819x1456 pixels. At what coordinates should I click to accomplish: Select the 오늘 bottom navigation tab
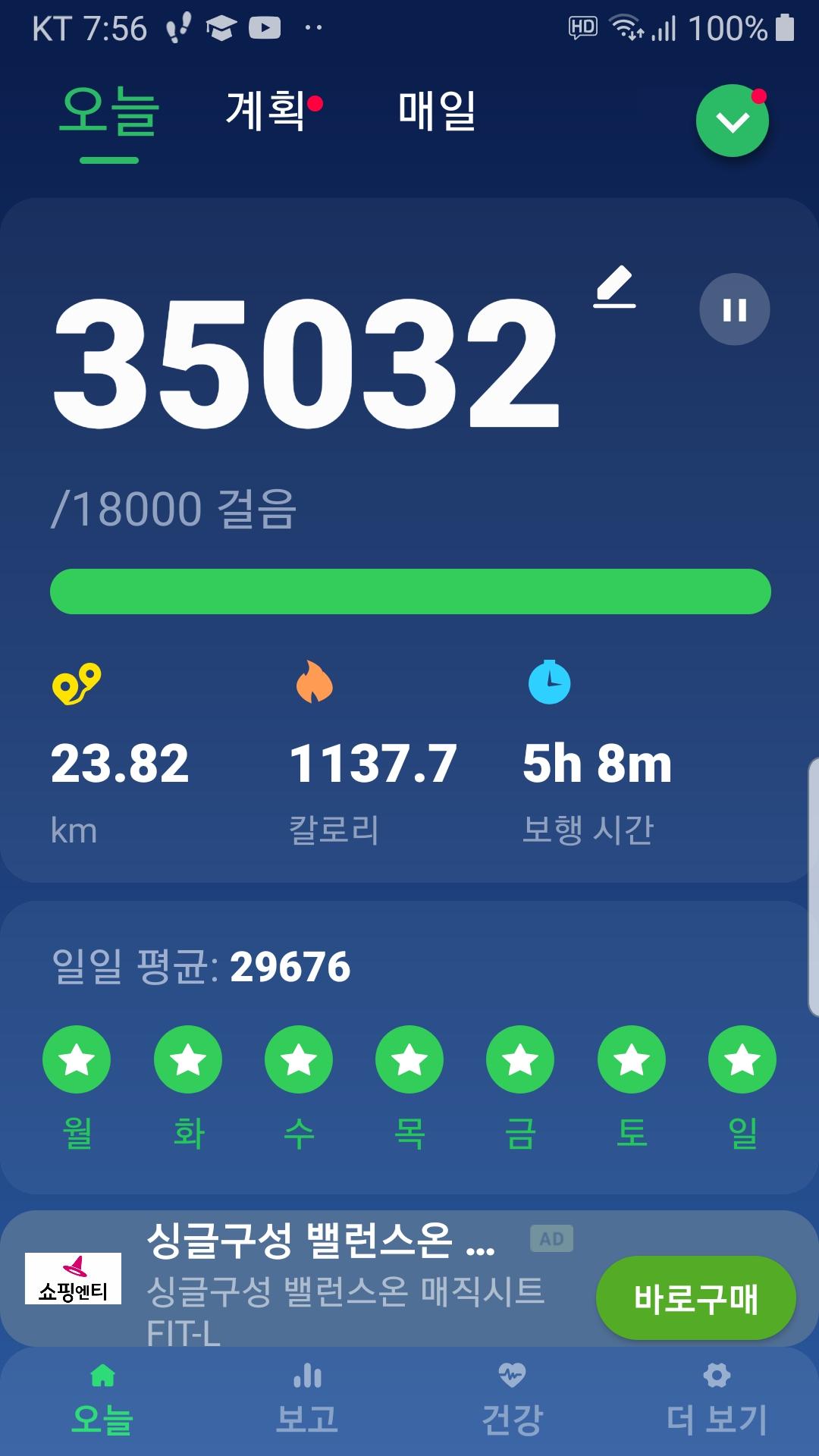point(102,1401)
